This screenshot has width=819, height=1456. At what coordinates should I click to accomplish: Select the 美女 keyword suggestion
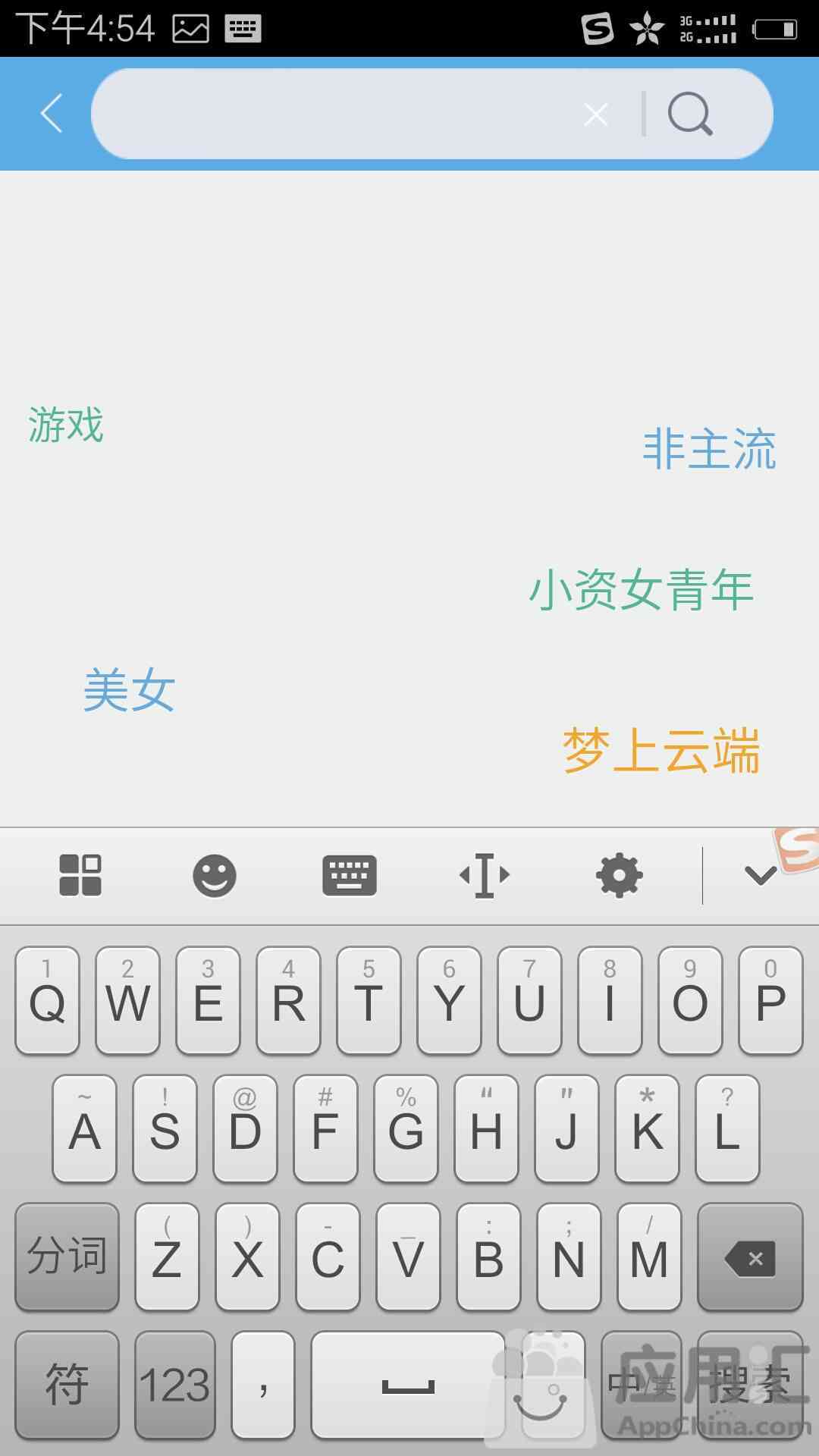(x=130, y=690)
